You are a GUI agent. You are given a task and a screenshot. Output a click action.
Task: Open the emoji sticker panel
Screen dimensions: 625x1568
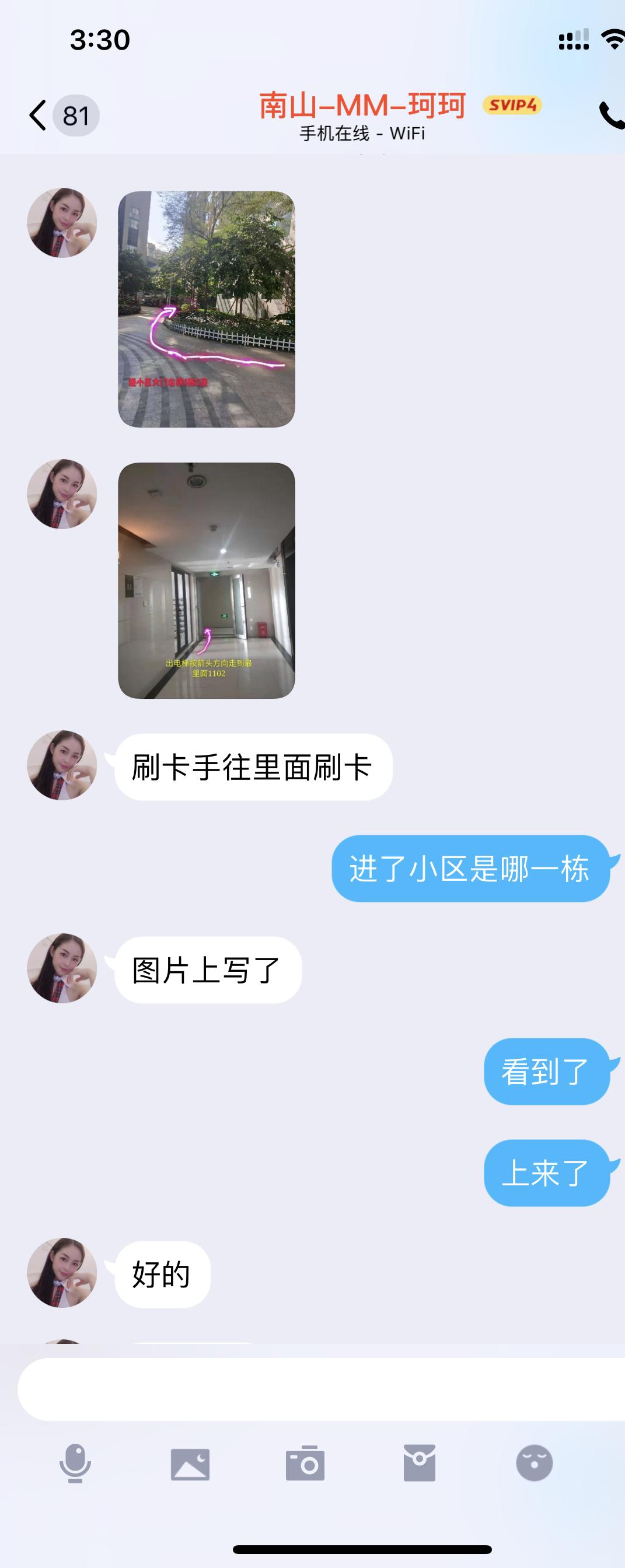click(534, 1462)
